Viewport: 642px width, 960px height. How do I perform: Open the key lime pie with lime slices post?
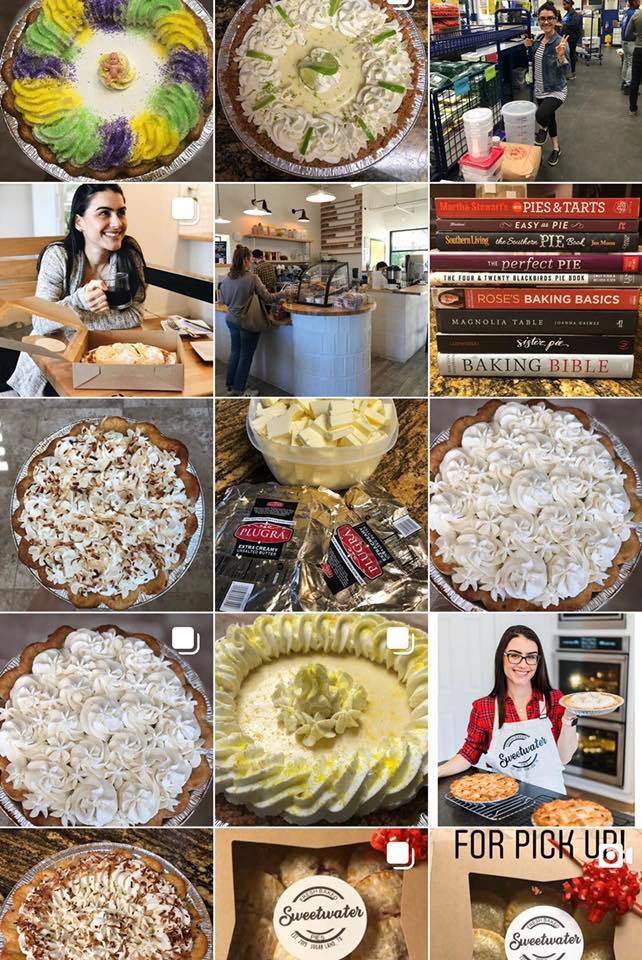pos(321,88)
